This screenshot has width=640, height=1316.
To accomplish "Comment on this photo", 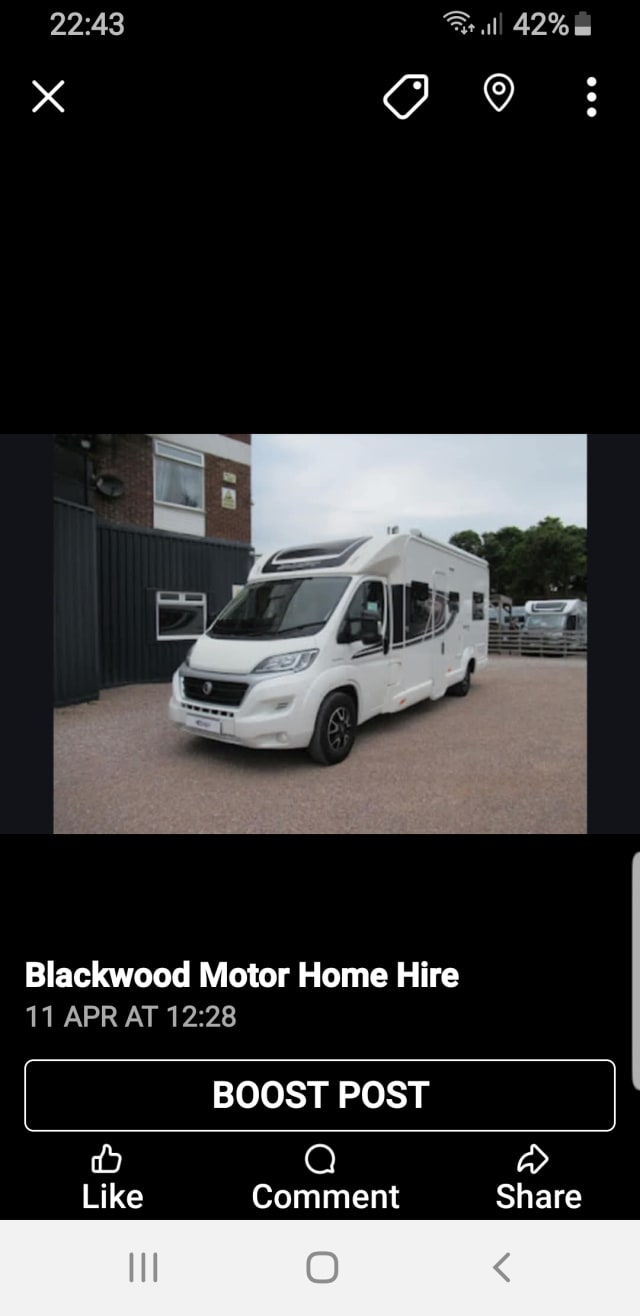I will (x=324, y=1178).
